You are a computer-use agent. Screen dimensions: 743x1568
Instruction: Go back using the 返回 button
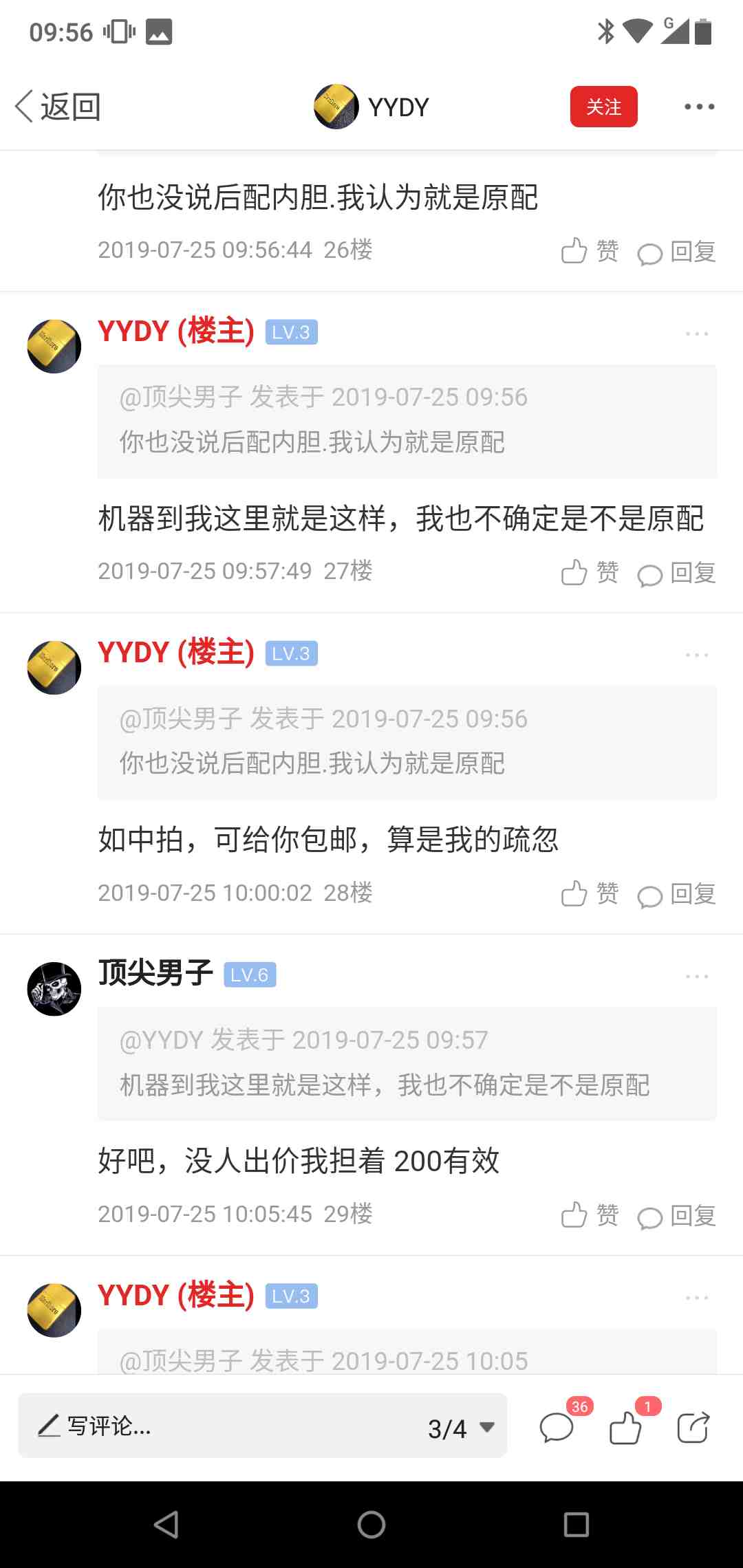[x=59, y=107]
